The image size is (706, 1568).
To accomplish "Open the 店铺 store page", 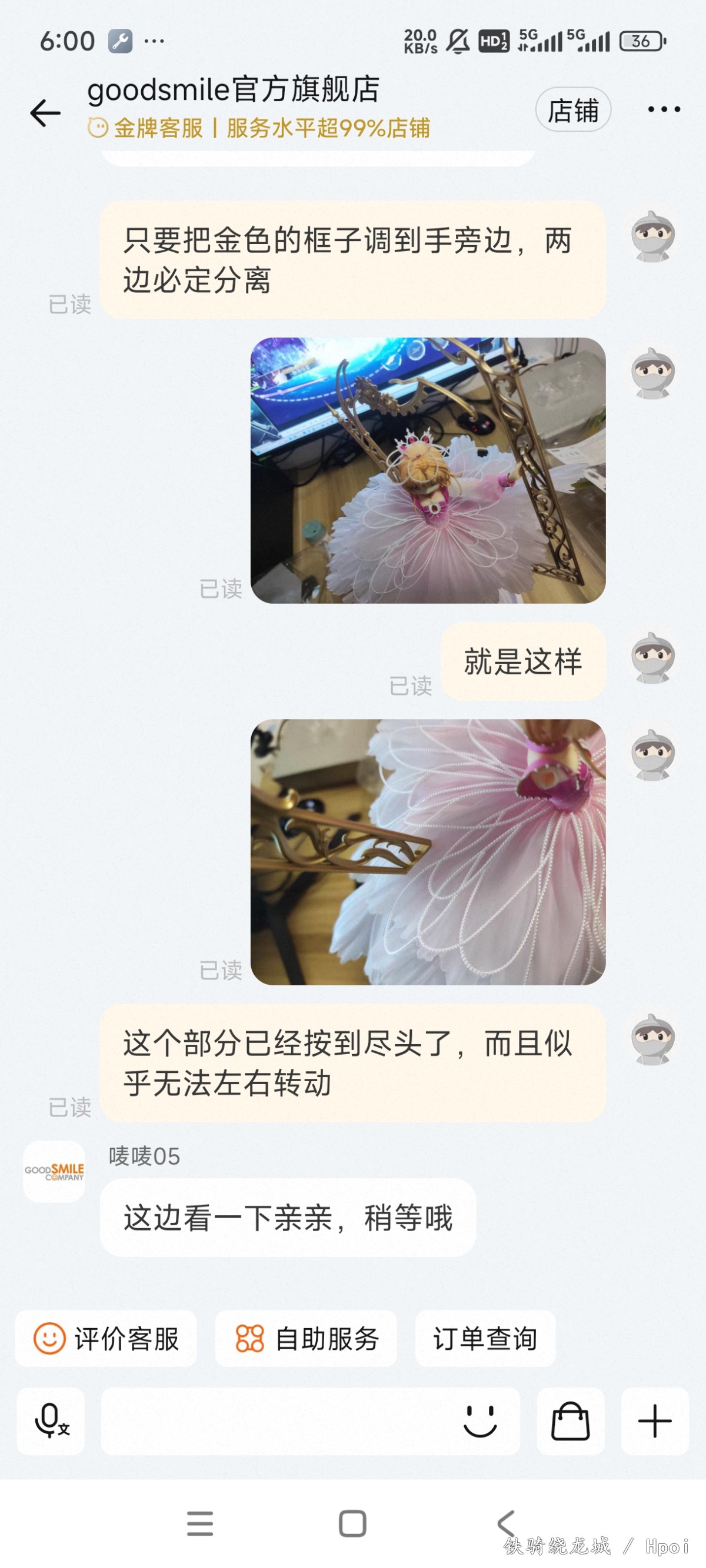I will click(x=572, y=110).
